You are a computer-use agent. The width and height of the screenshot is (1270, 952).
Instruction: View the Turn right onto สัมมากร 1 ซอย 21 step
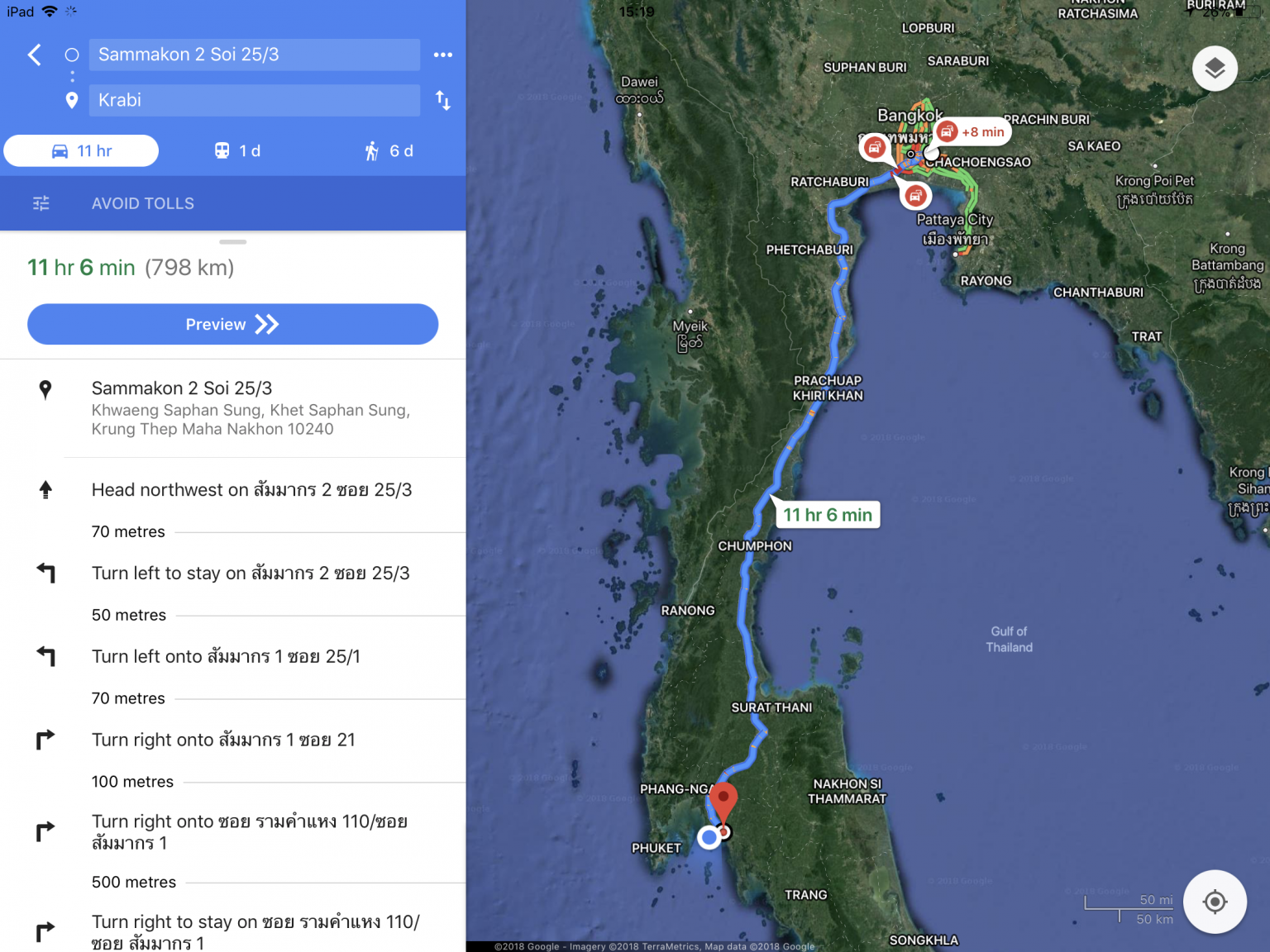pyautogui.click(x=223, y=740)
